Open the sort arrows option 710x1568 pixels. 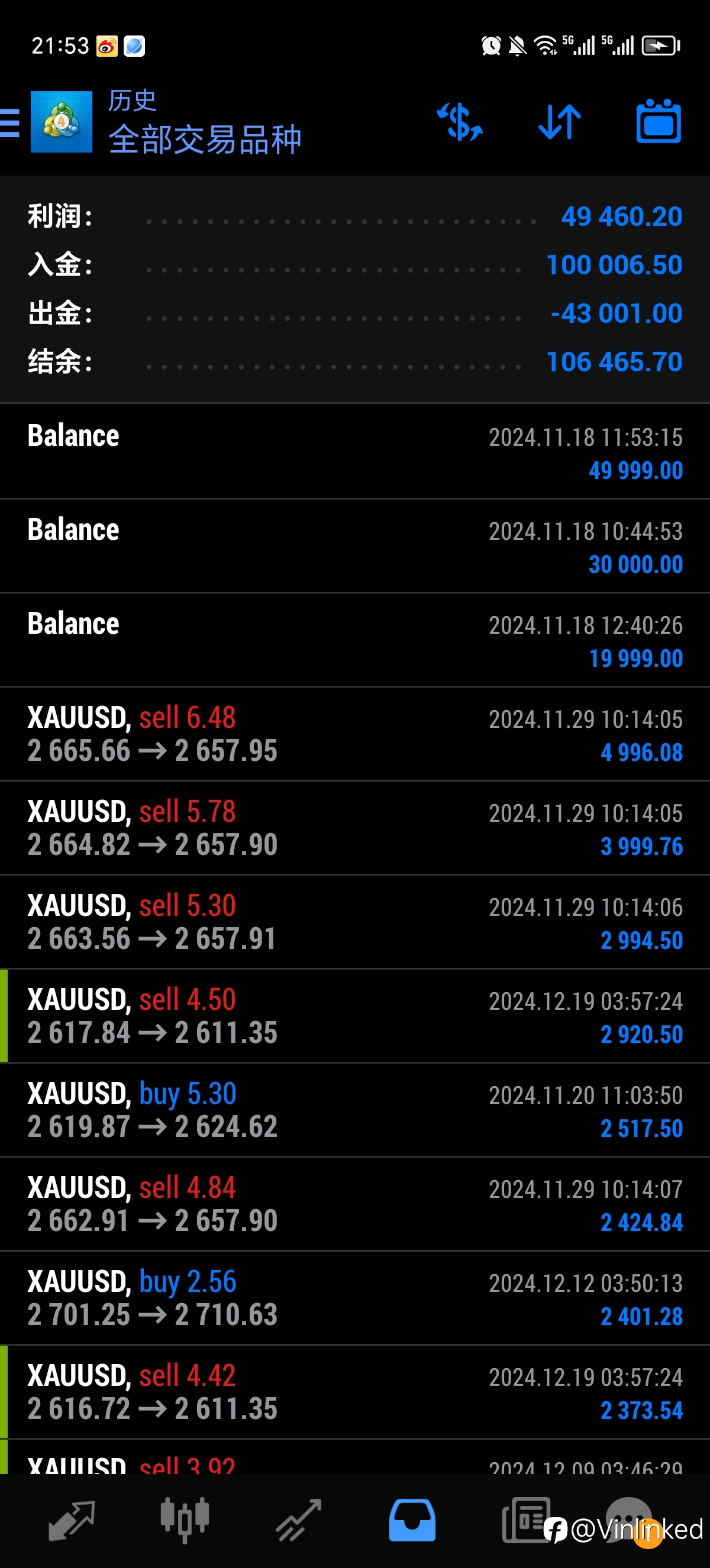coord(560,122)
